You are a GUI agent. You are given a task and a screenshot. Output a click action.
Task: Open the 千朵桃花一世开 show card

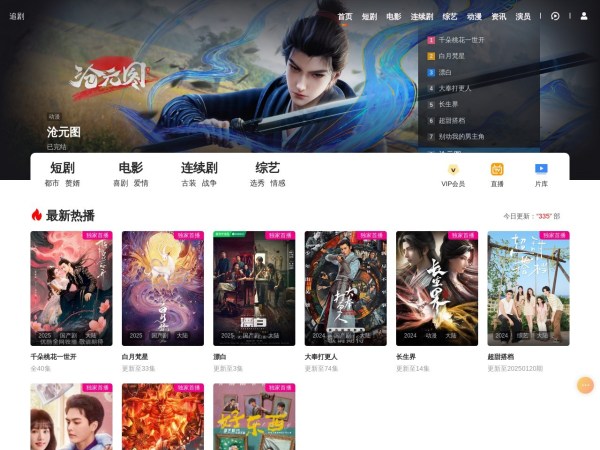[71, 290]
